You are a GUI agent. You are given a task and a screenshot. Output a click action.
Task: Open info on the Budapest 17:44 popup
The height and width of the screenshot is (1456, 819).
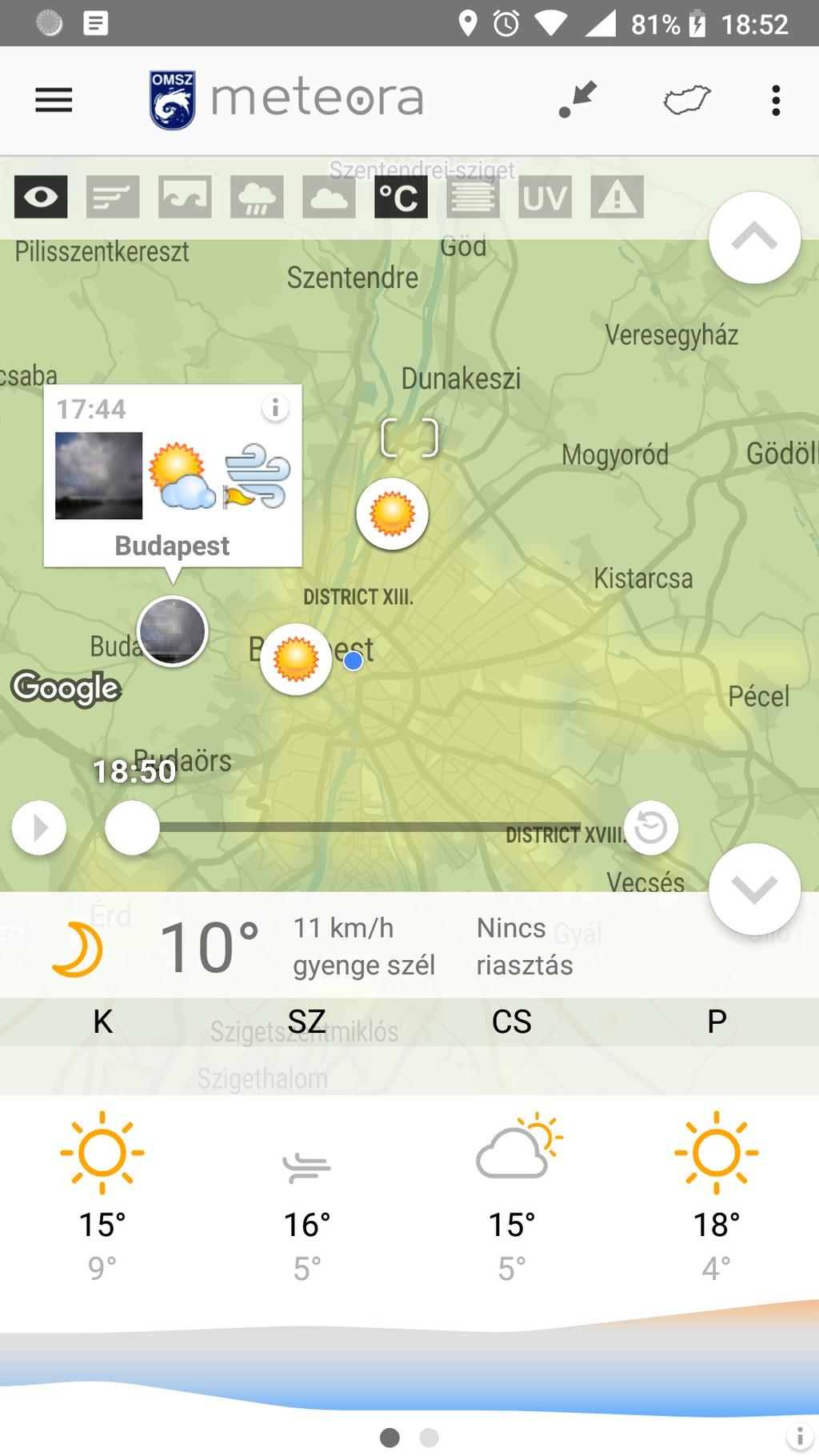tap(275, 408)
